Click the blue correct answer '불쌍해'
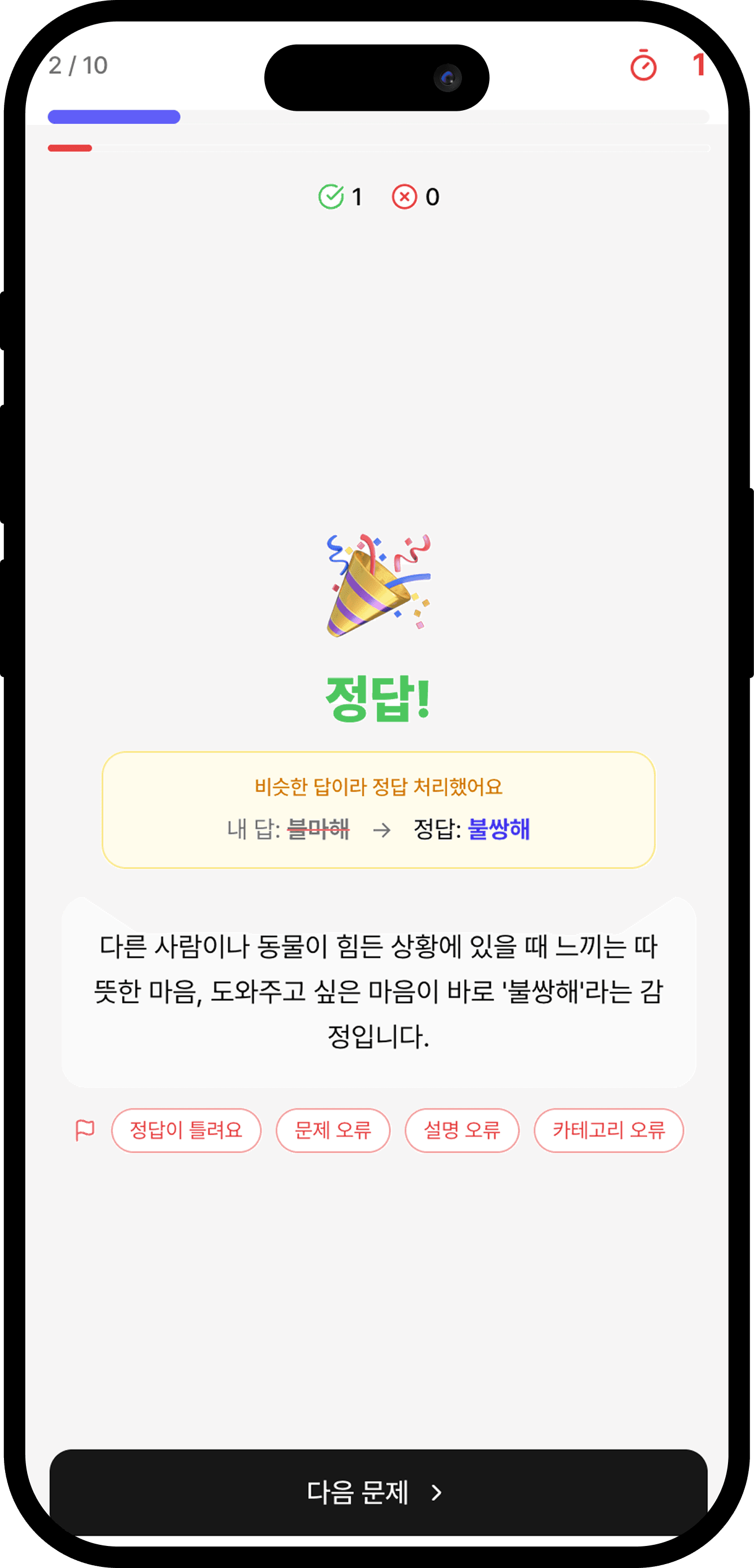The width and height of the screenshot is (754, 1568). (500, 828)
